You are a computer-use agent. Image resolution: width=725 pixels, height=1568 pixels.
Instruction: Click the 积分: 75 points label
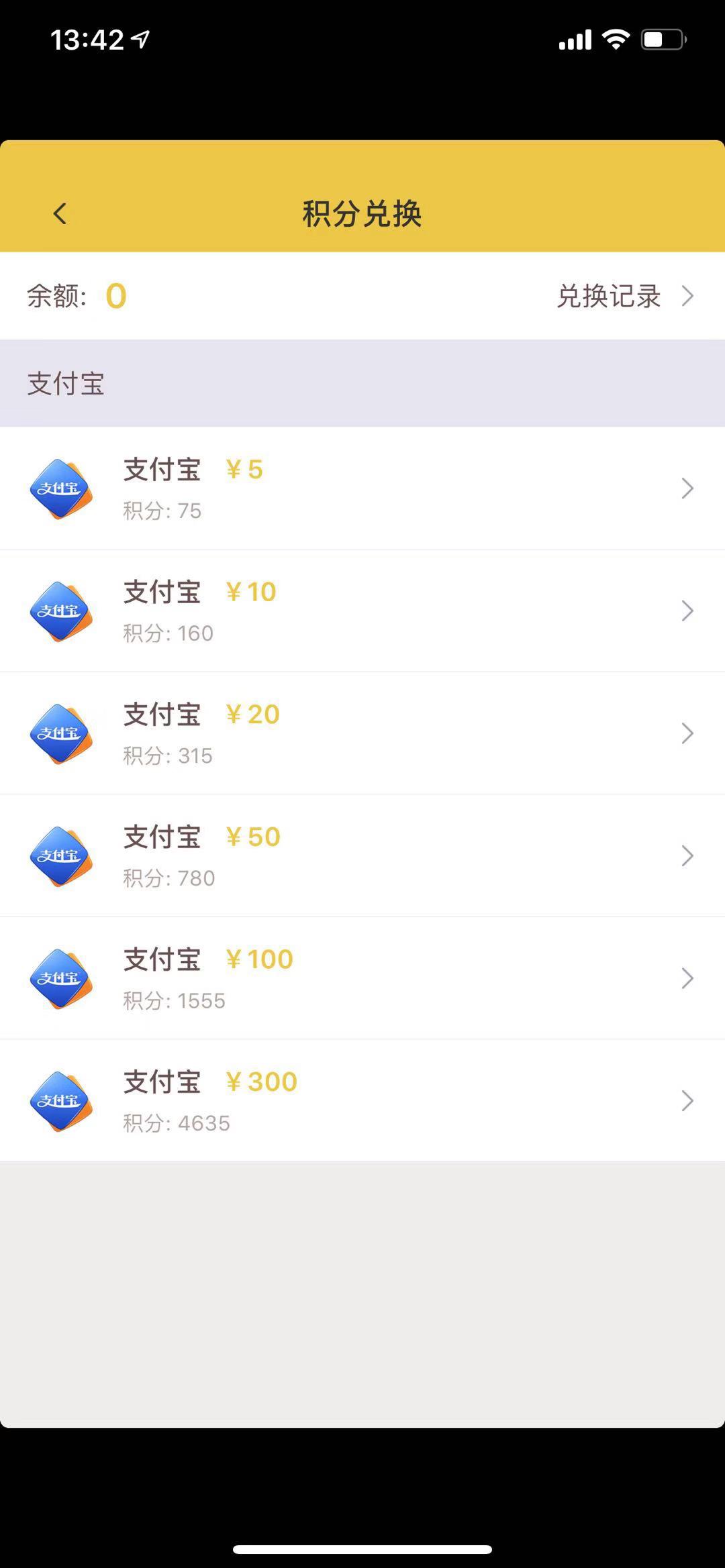pyautogui.click(x=162, y=511)
